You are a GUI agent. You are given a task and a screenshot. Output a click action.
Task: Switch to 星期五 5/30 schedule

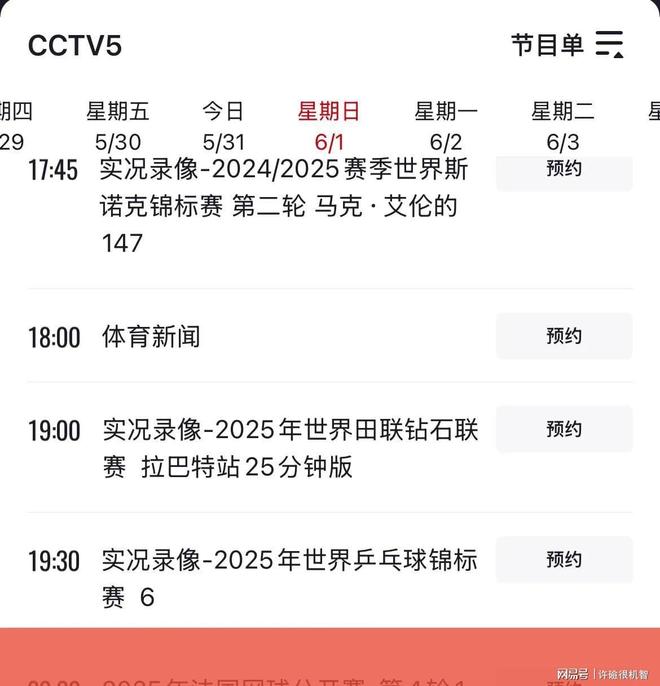[118, 125]
